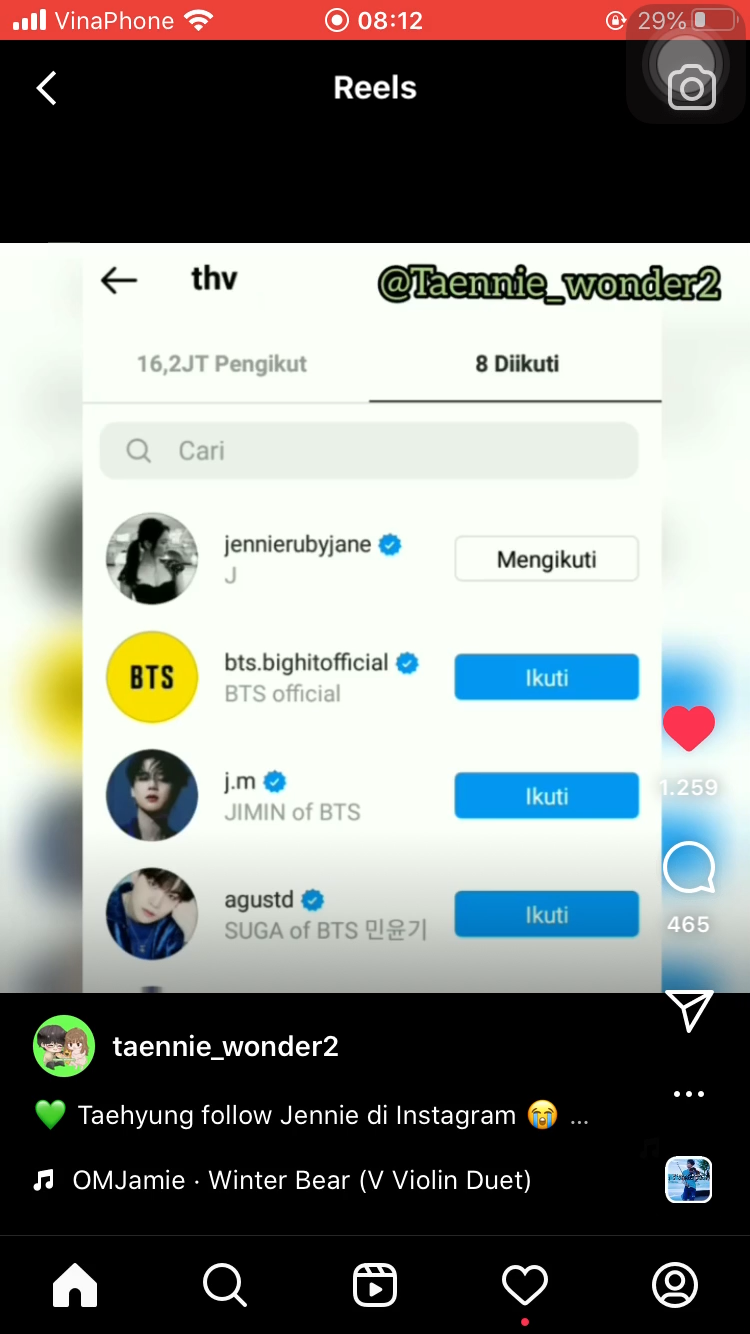Image resolution: width=750 pixels, height=1334 pixels.
Task: Open the Winter Bear audio page
Action: tap(301, 1180)
